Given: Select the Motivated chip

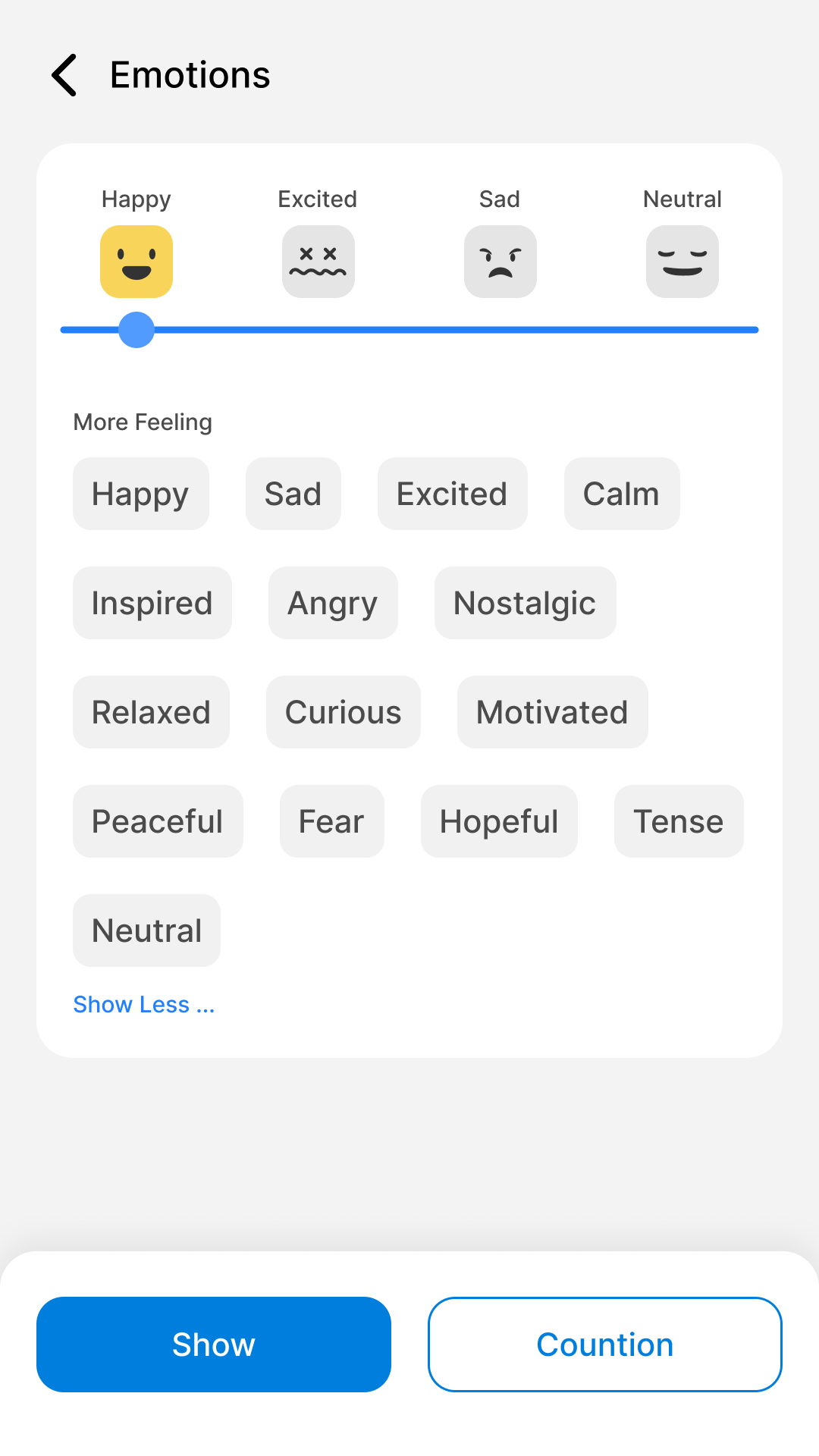Looking at the screenshot, I should click(x=553, y=712).
